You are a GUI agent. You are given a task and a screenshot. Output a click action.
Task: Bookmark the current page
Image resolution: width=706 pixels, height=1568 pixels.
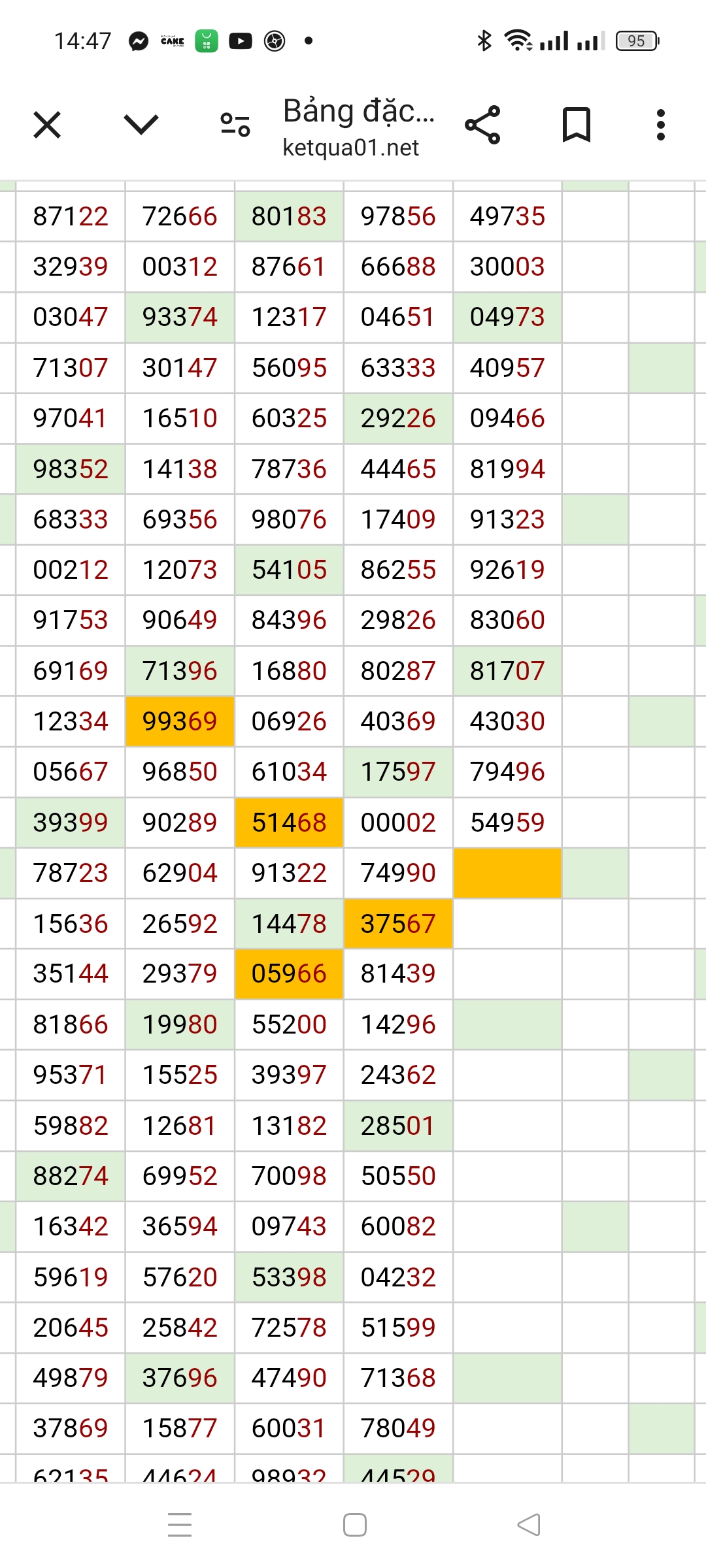(577, 124)
